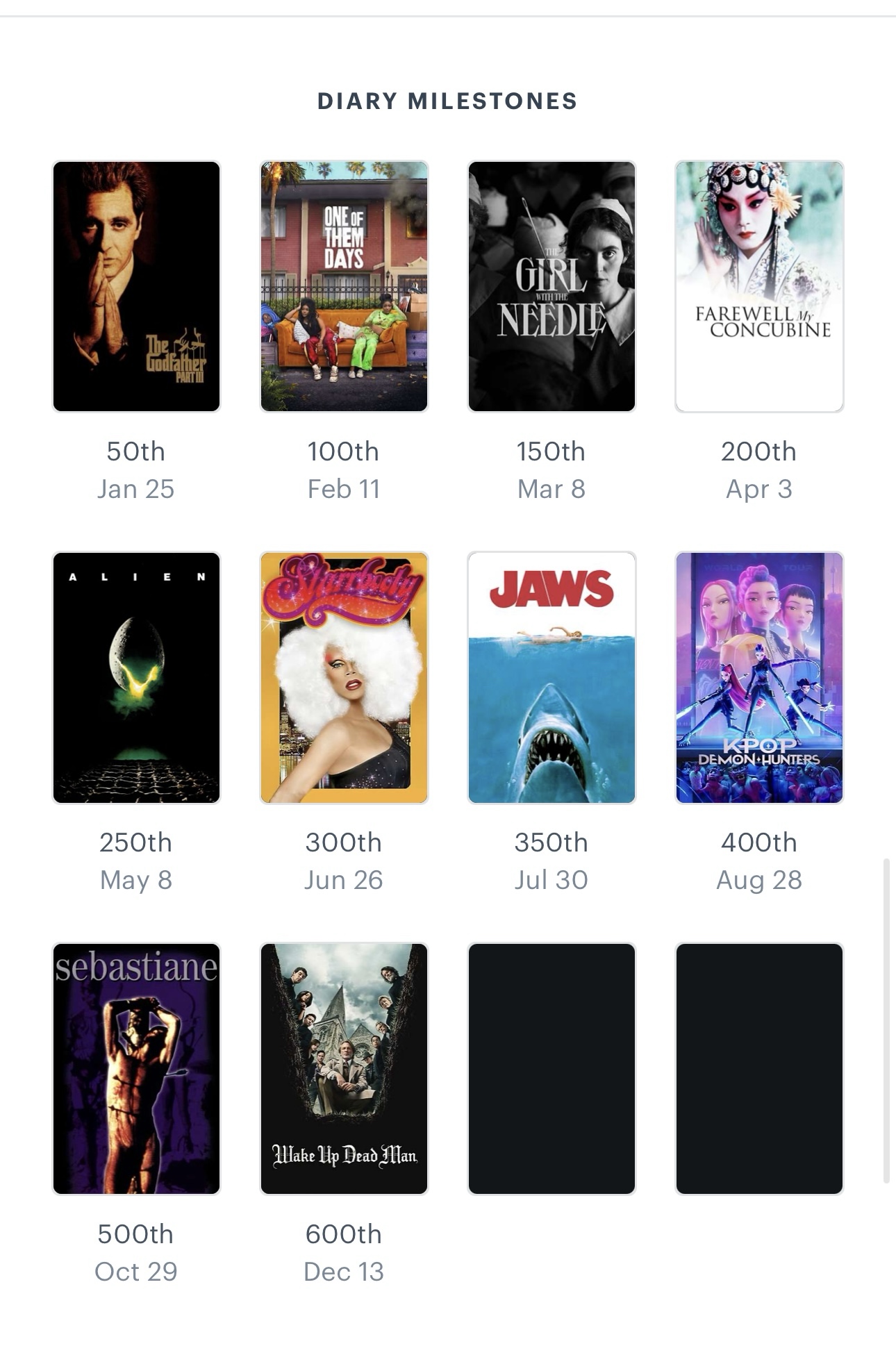Open KPop Demon Hunters poster
Image resolution: width=896 pixels, height=1346 pixels.
click(759, 677)
